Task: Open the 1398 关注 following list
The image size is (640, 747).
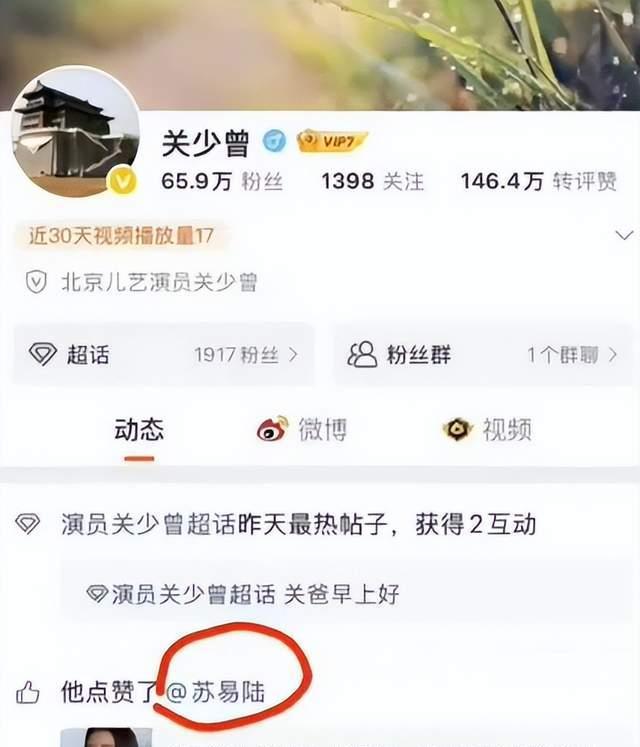Action: click(x=372, y=181)
